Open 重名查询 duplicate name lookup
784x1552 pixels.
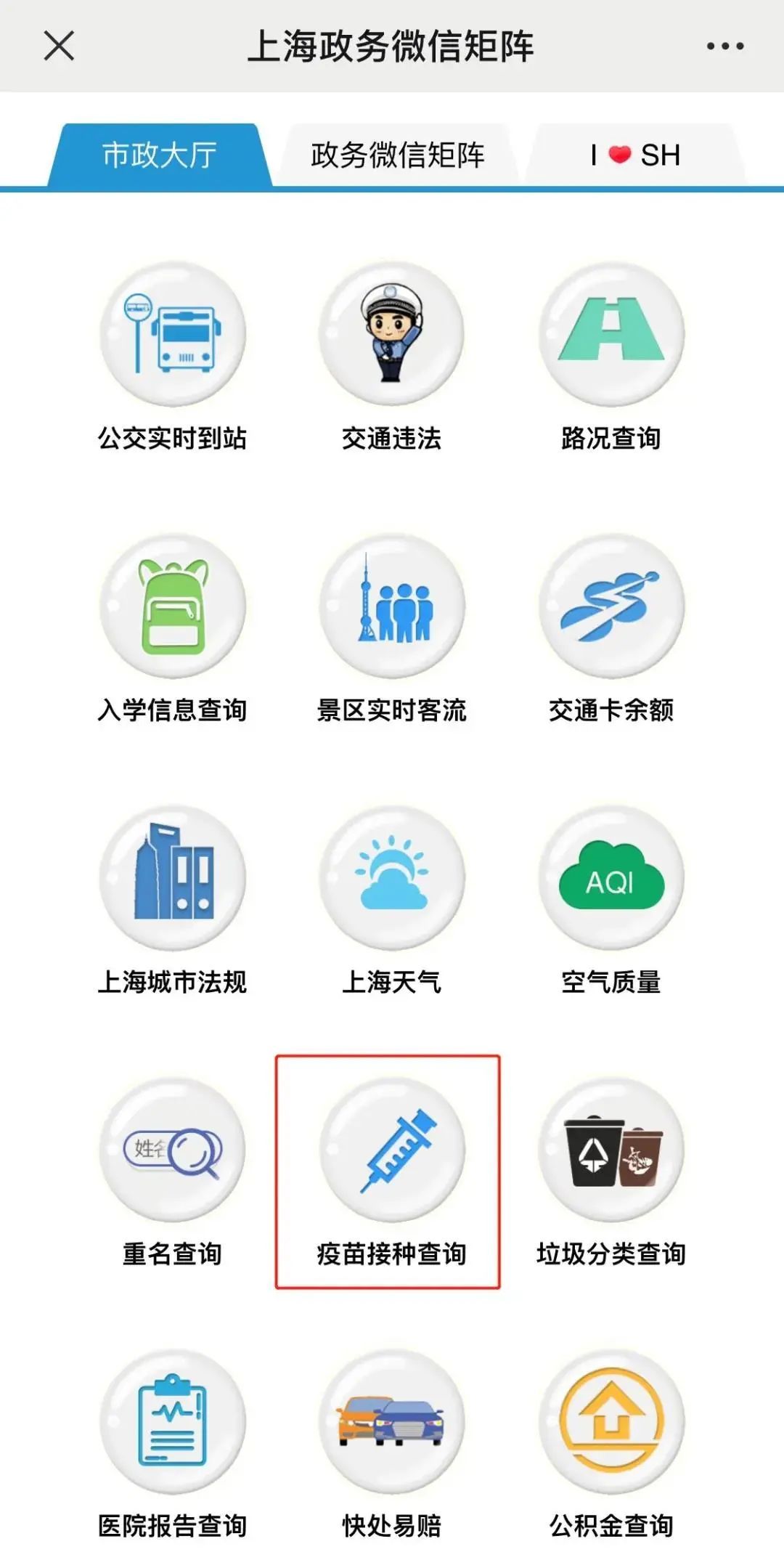173,1150
